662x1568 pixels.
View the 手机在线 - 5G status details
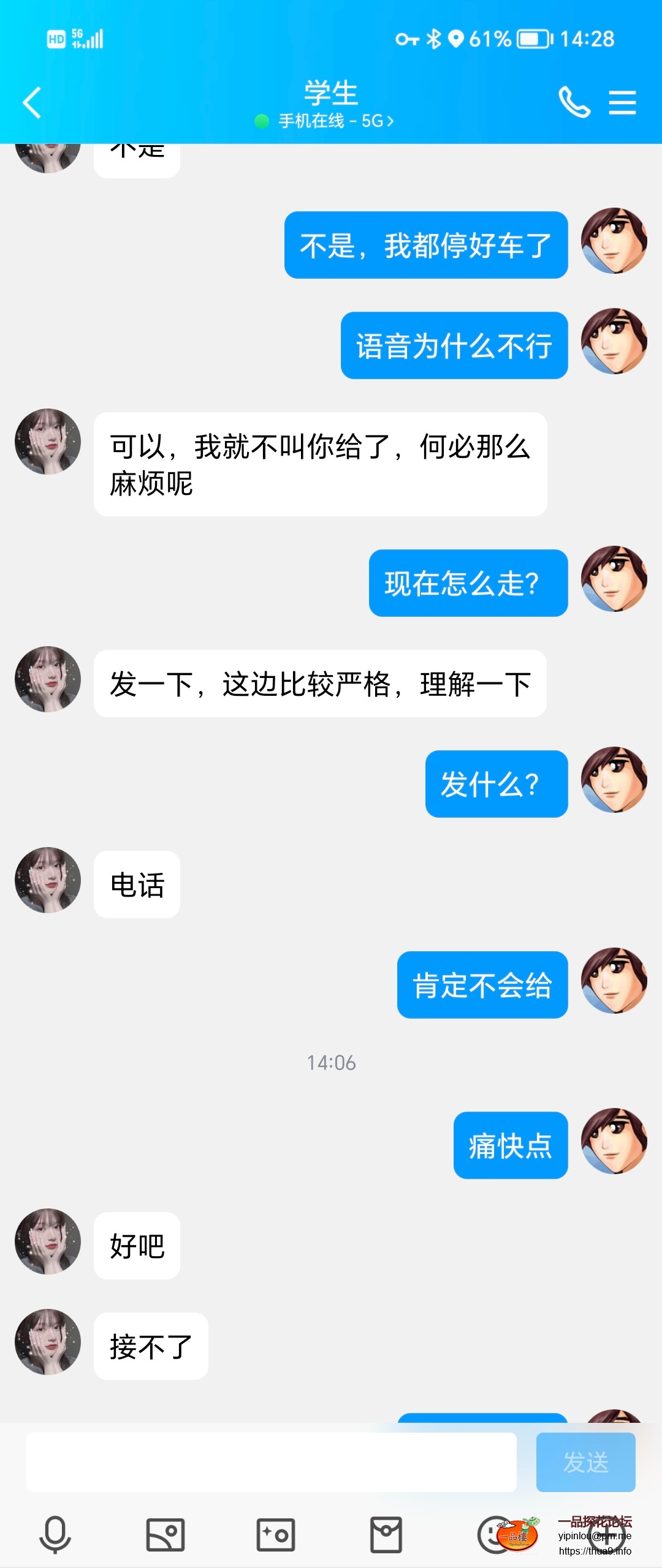tap(331, 121)
